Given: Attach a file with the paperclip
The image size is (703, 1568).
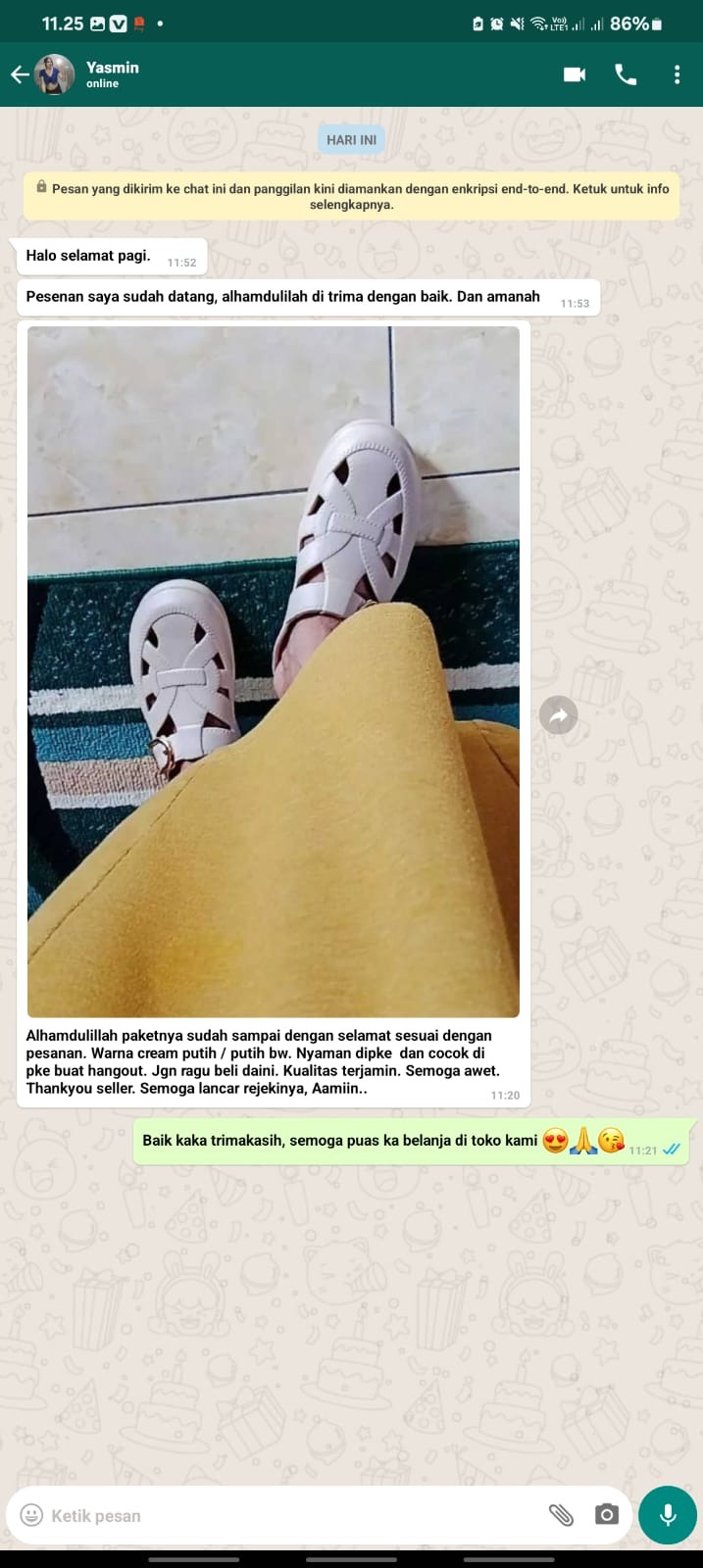Looking at the screenshot, I should pyautogui.click(x=561, y=1515).
